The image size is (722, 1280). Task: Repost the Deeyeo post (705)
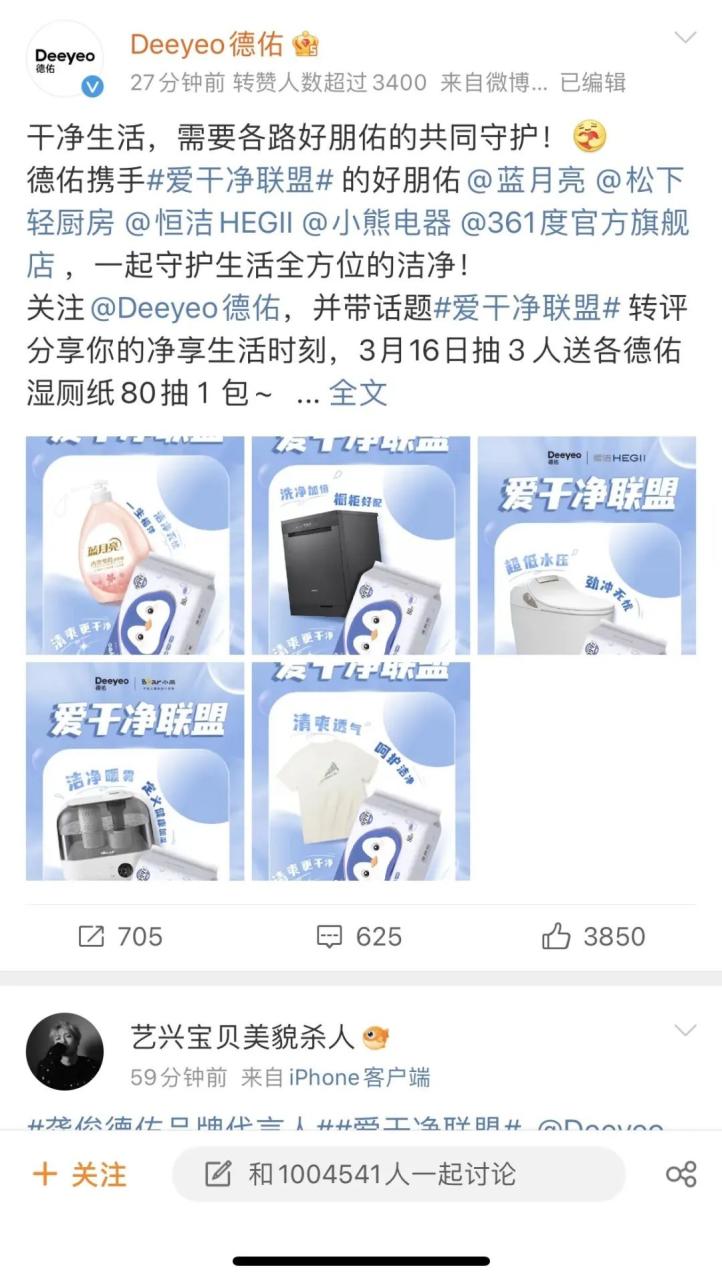(x=120, y=936)
